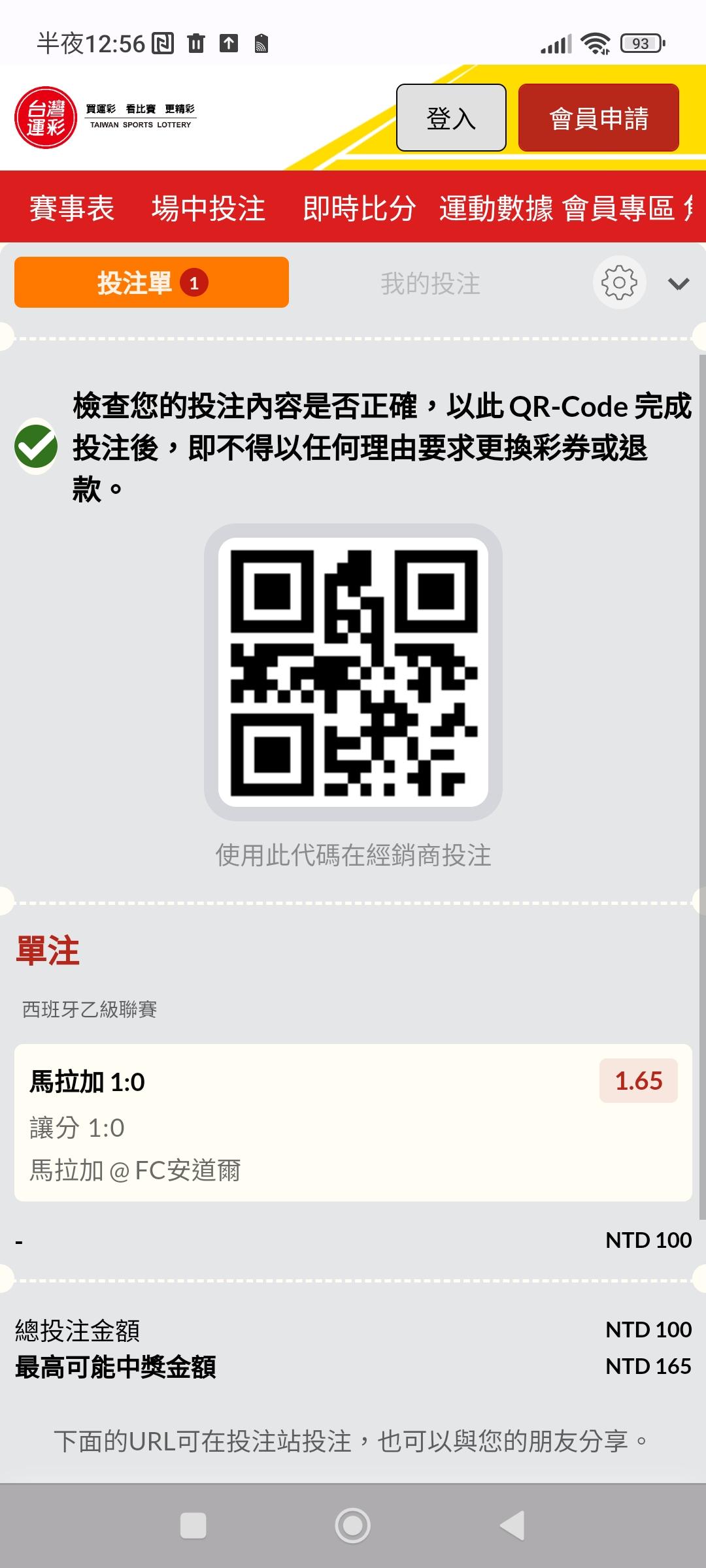Collapse the bet slip with chevron
Image resolution: width=706 pixels, height=1568 pixels.
point(679,284)
